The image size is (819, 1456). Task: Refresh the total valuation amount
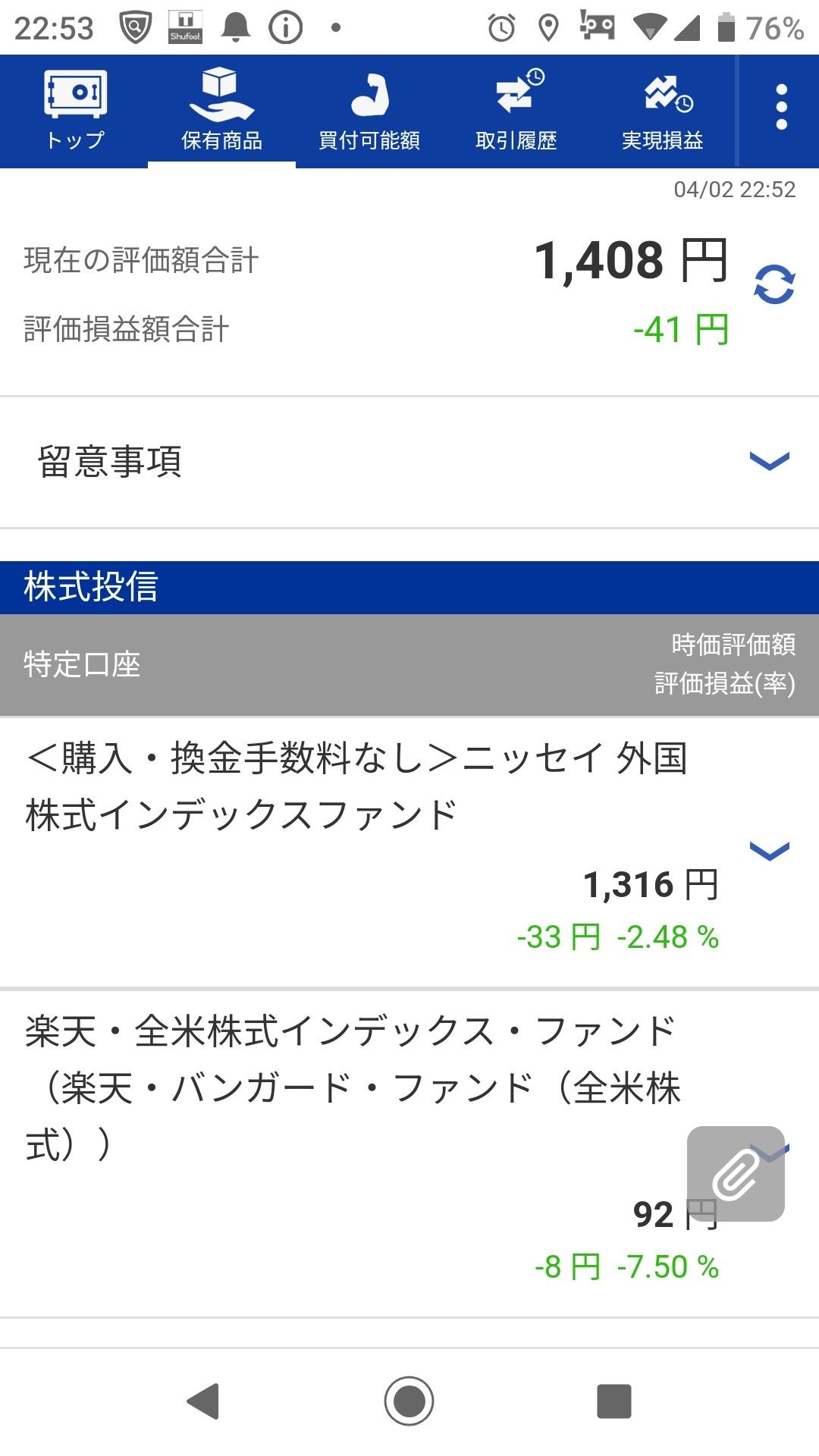point(774,284)
